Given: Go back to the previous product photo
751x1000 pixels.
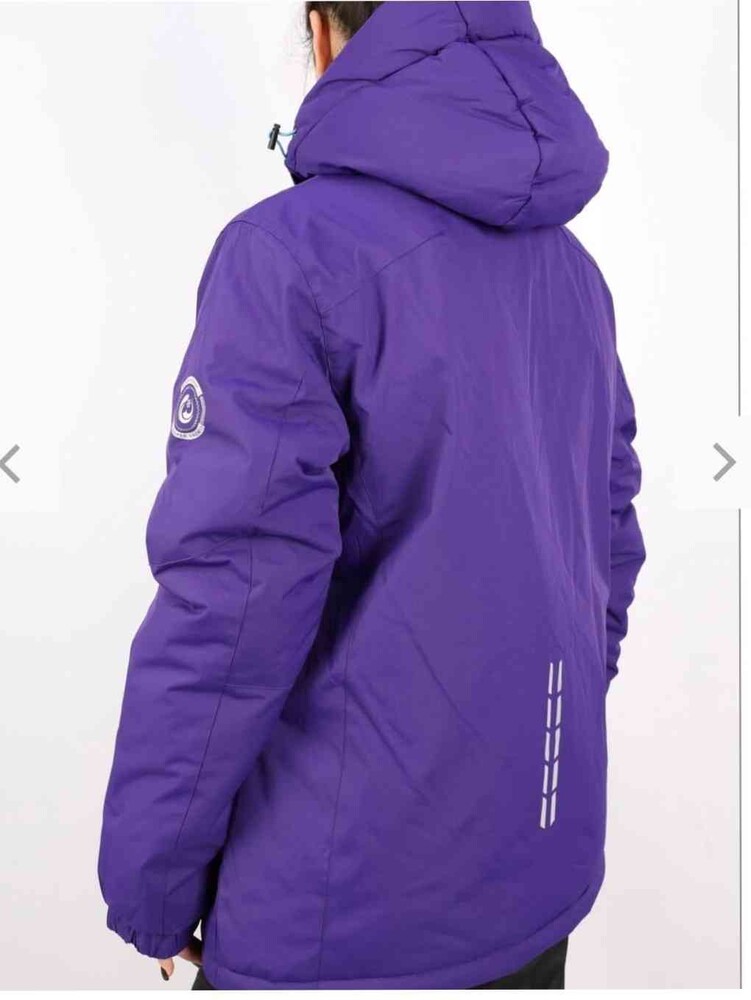Looking at the screenshot, I should click(10, 464).
